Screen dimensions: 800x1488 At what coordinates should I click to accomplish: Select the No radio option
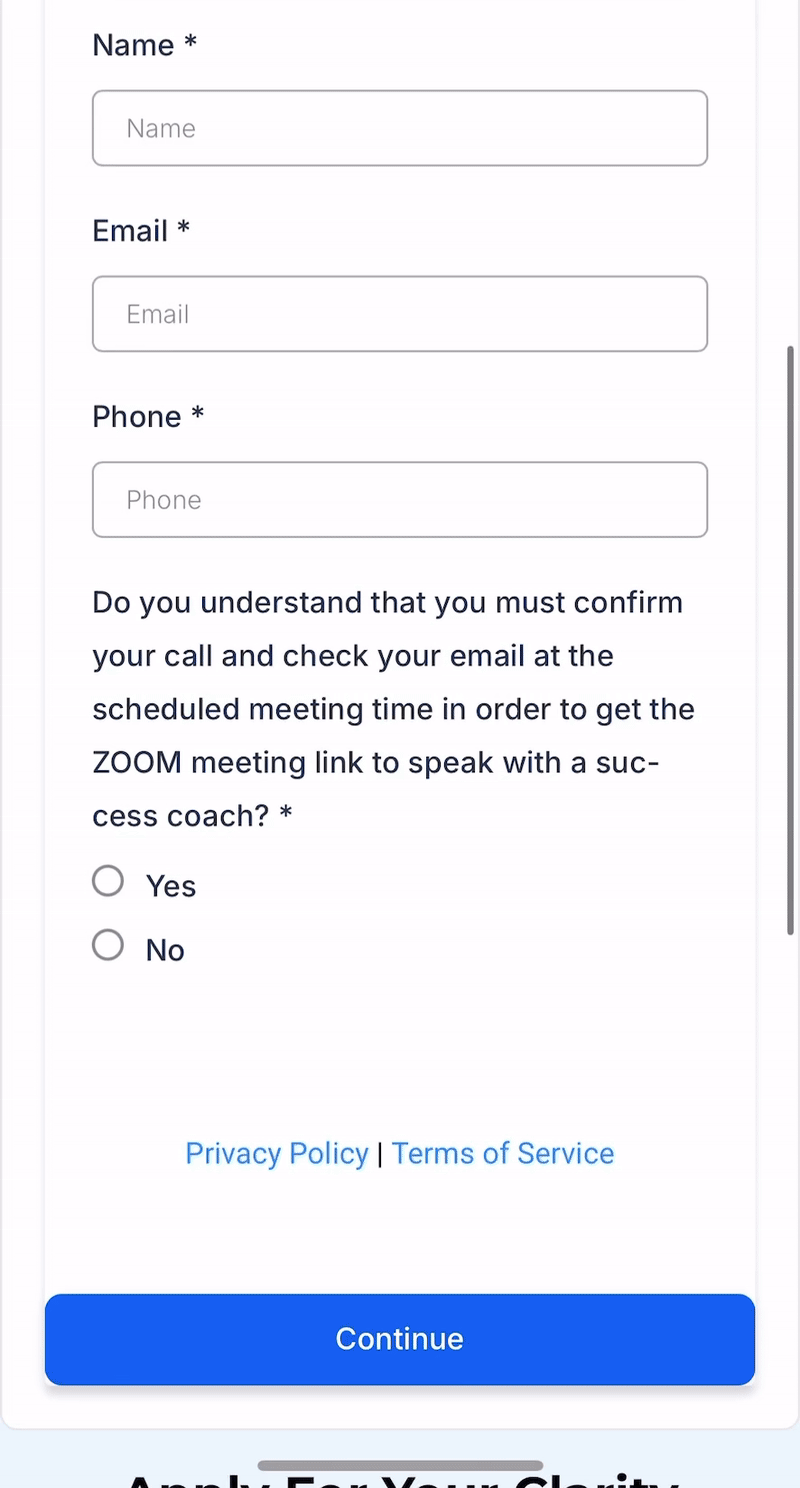(x=108, y=945)
